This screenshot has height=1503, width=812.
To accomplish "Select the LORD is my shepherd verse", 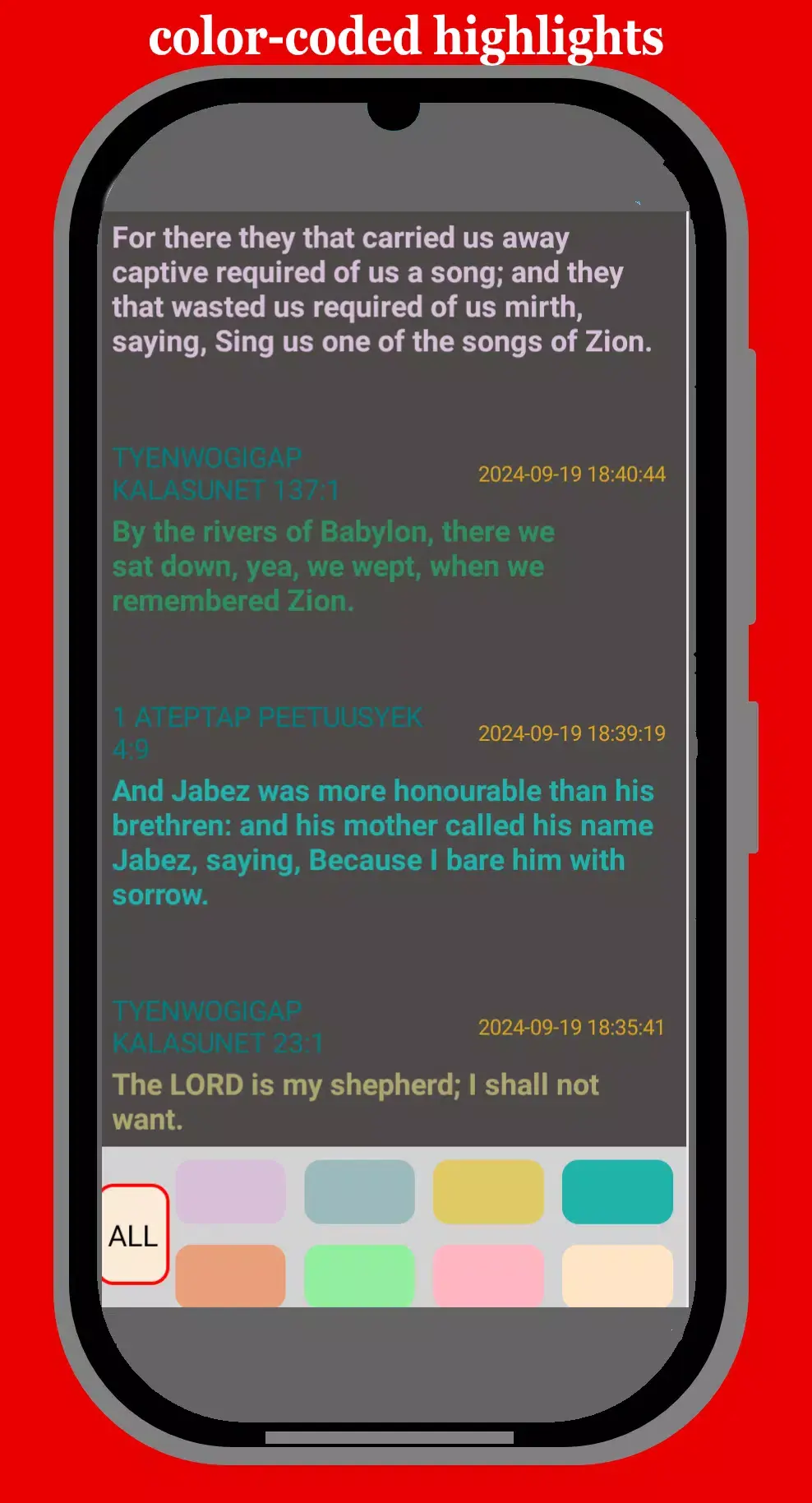I will (x=357, y=1101).
